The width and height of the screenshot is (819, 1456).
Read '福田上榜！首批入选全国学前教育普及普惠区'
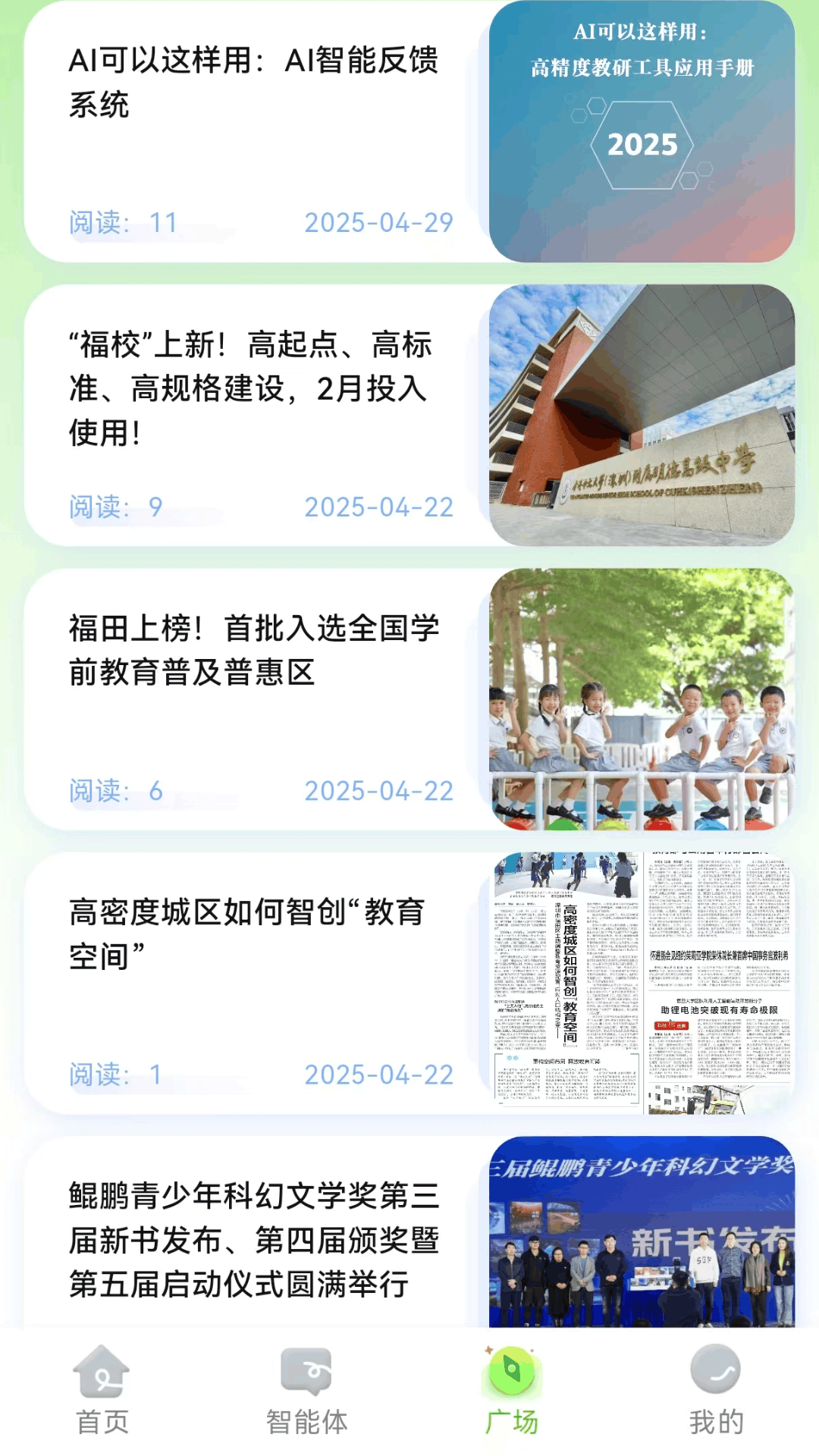click(x=254, y=650)
